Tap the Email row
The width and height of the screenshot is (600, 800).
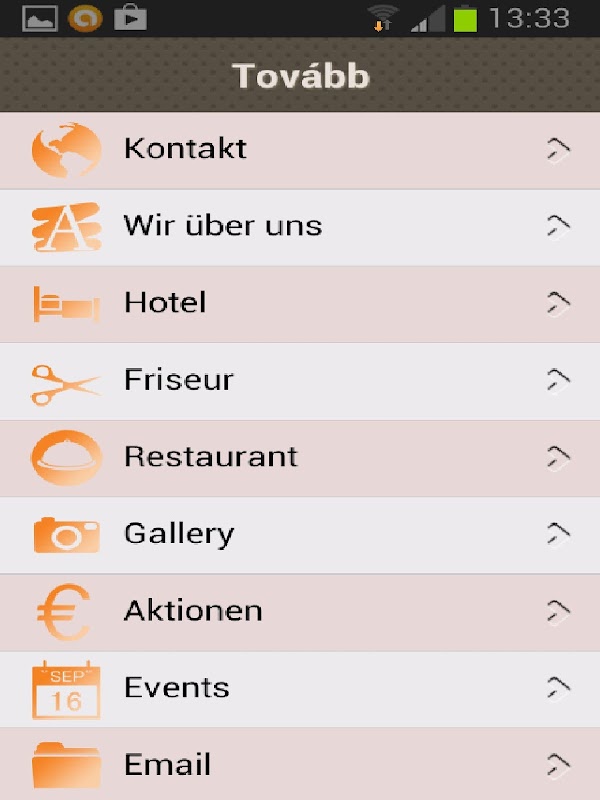coord(300,765)
